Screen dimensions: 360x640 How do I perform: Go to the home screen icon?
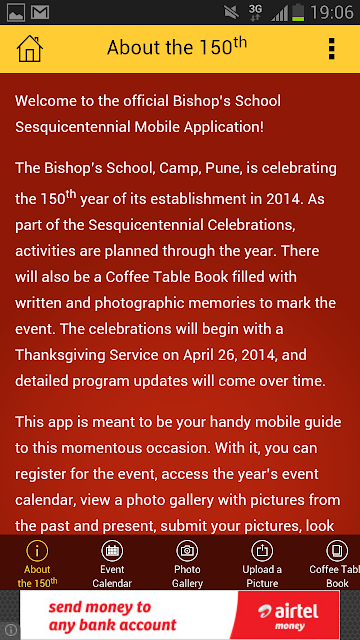point(29,49)
